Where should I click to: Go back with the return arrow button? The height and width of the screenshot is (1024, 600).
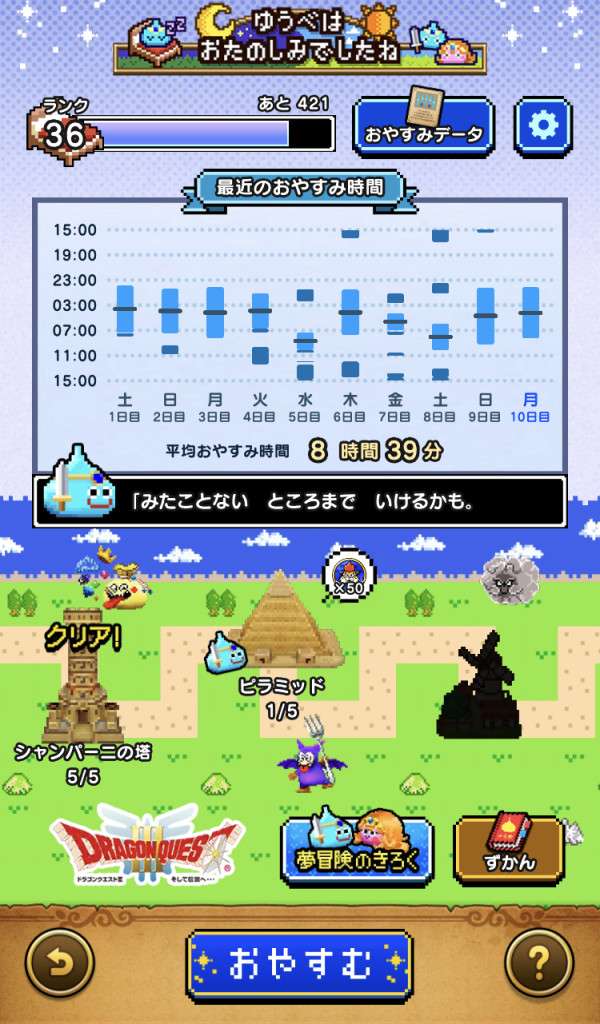click(x=60, y=964)
